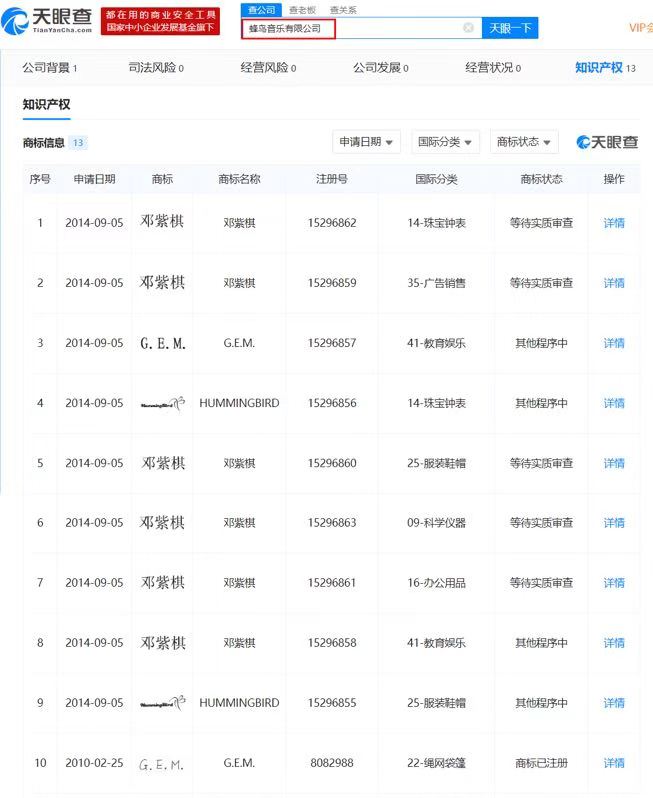Open the 经营风险 section
Viewport: 653px width, 798px height.
[x=268, y=68]
